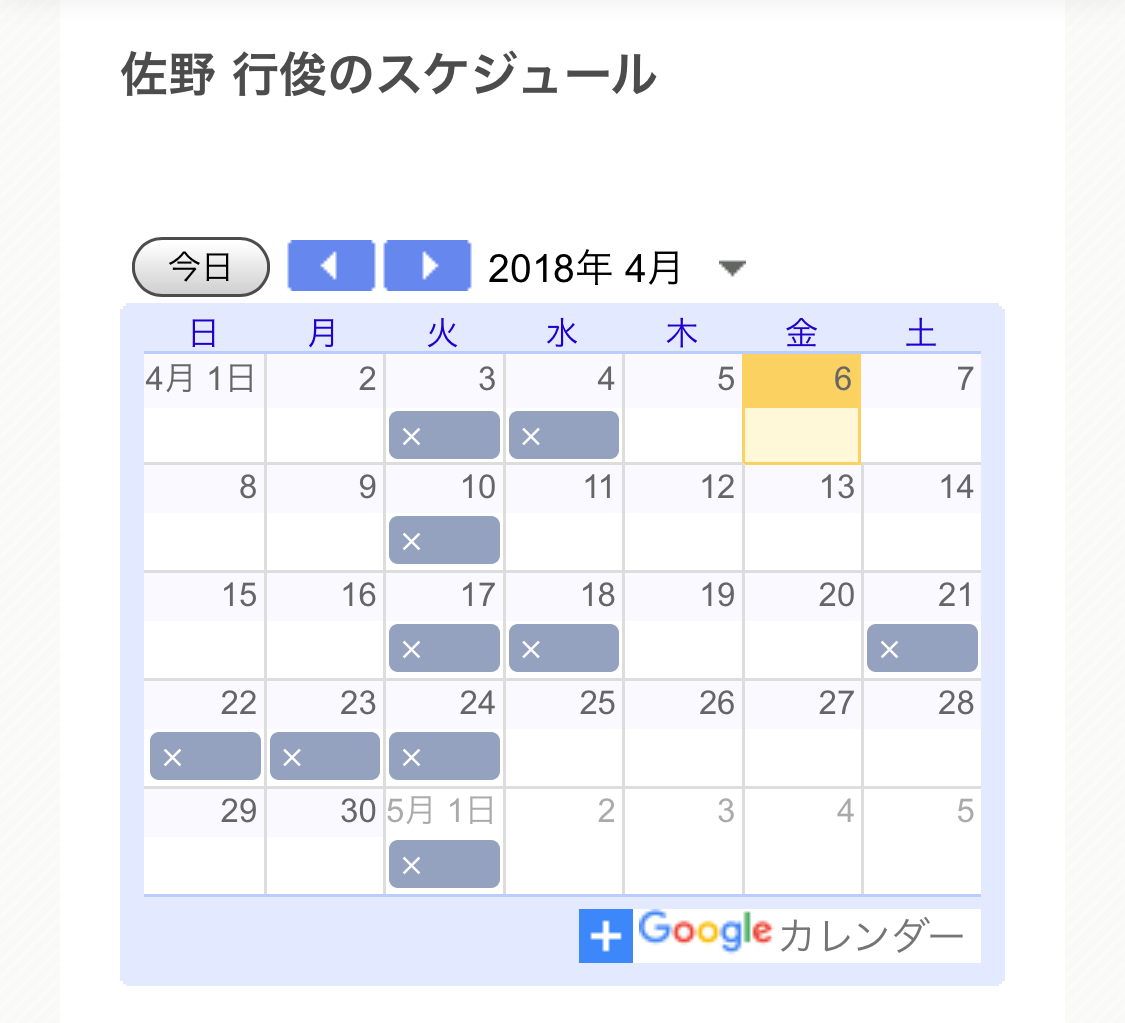This screenshot has height=1023, width=1125.
Task: Open the event on April 17
Action: coord(444,648)
